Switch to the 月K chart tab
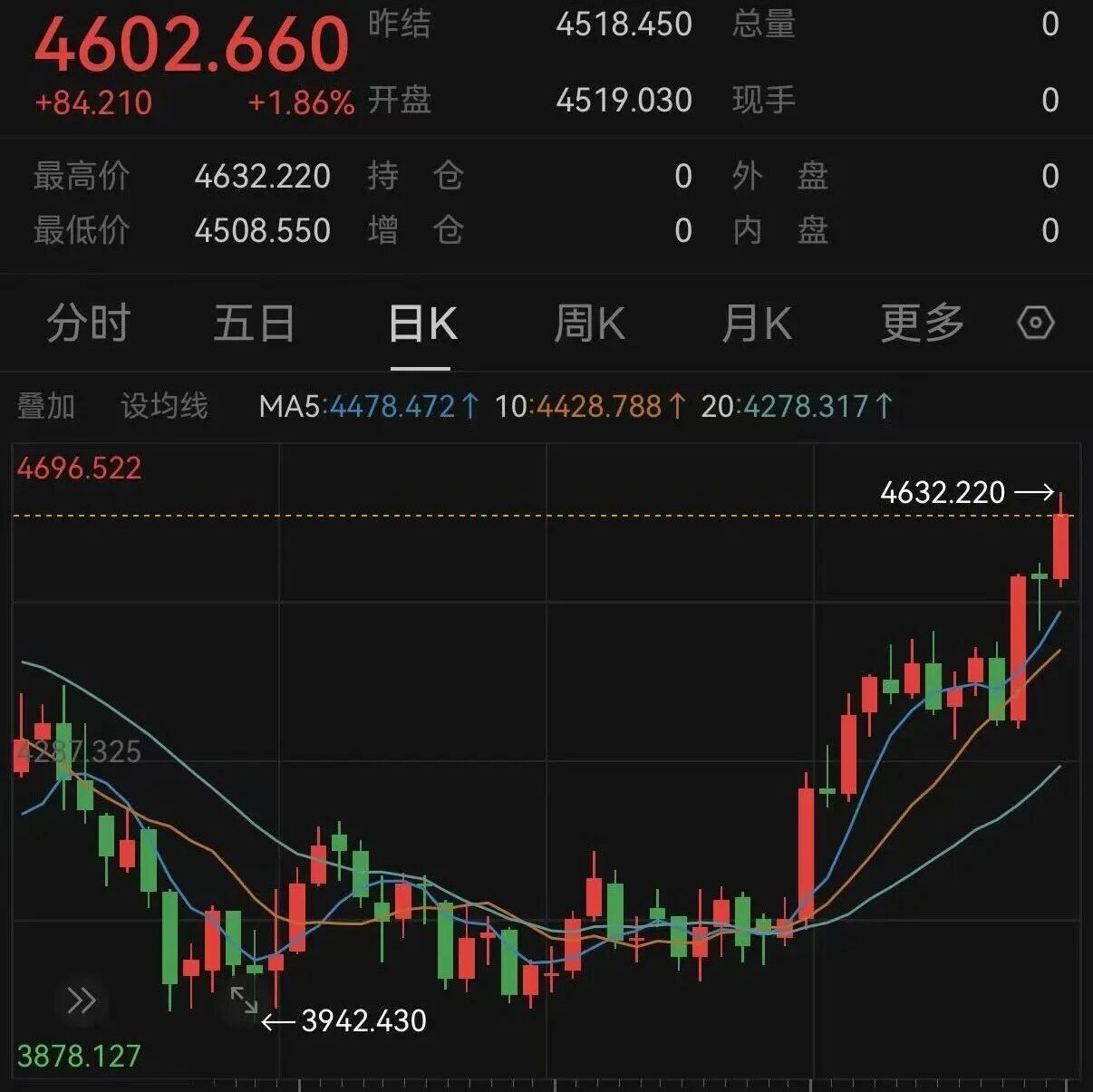This screenshot has width=1093, height=1092. 757,324
